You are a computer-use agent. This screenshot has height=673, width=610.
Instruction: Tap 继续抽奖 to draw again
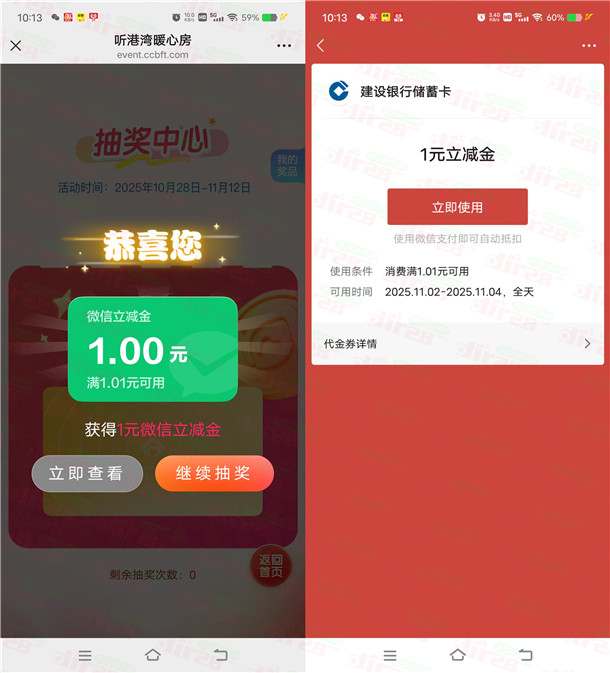pyautogui.click(x=214, y=474)
